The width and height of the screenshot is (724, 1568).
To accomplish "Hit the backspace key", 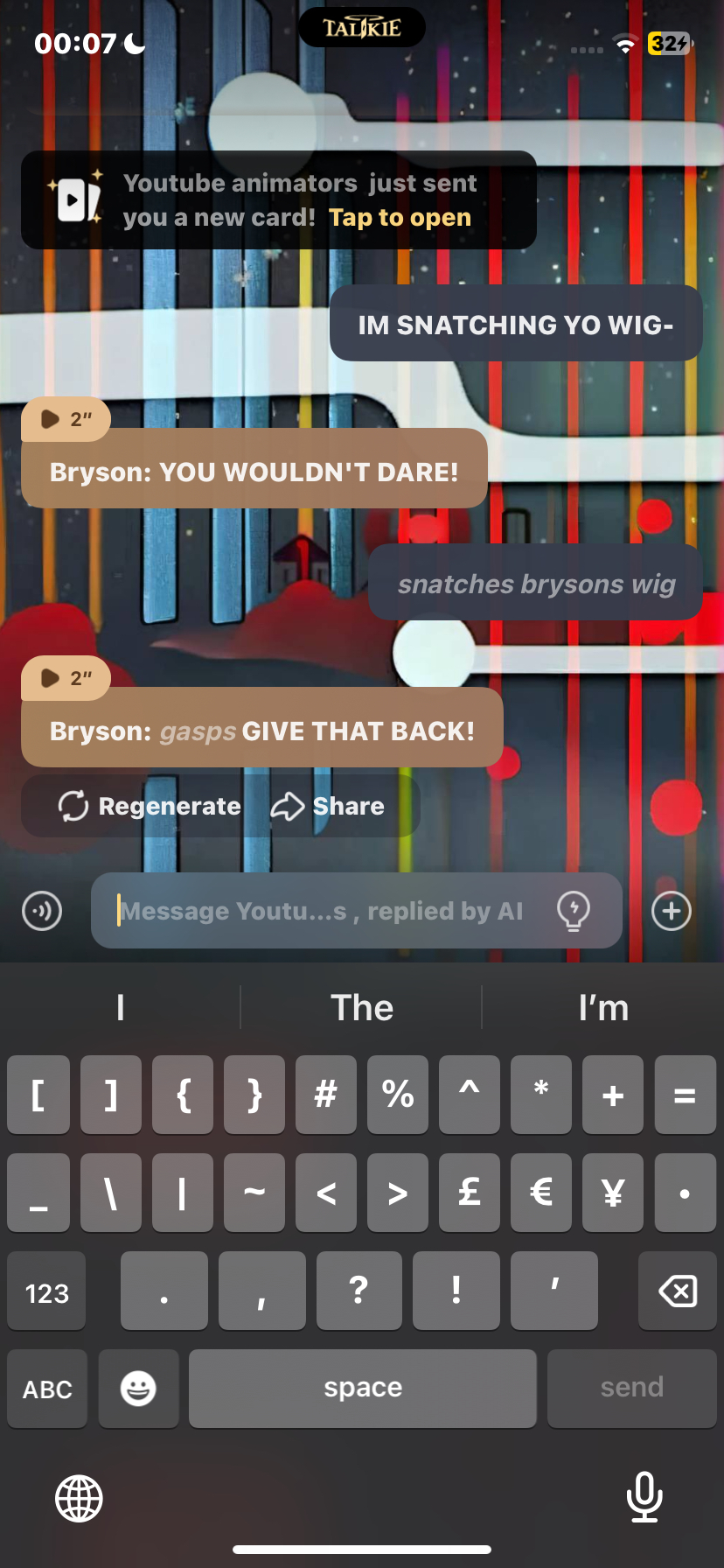I will click(x=678, y=1291).
